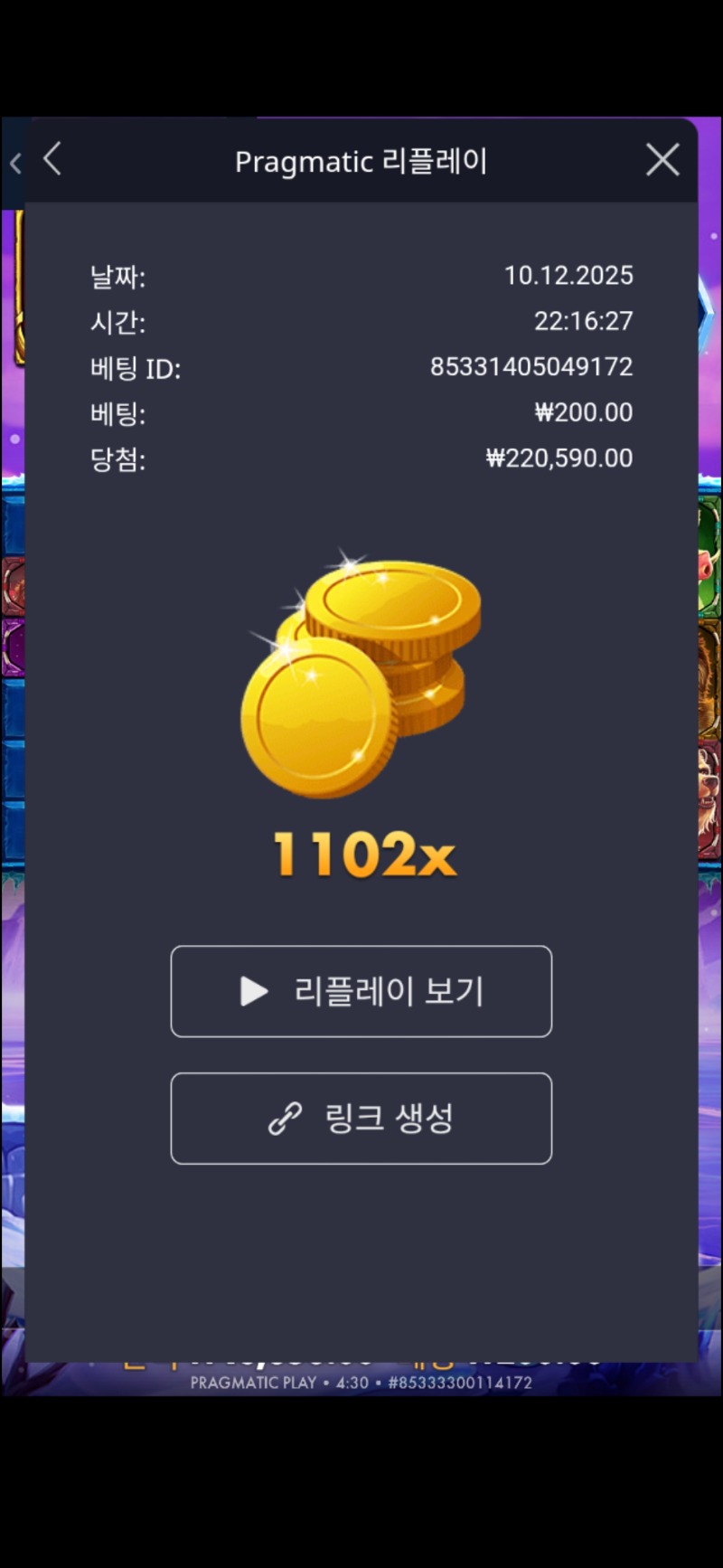Image resolution: width=723 pixels, height=1568 pixels.
Task: Click the play icon on 리플레이 보기 button
Action: 253,991
